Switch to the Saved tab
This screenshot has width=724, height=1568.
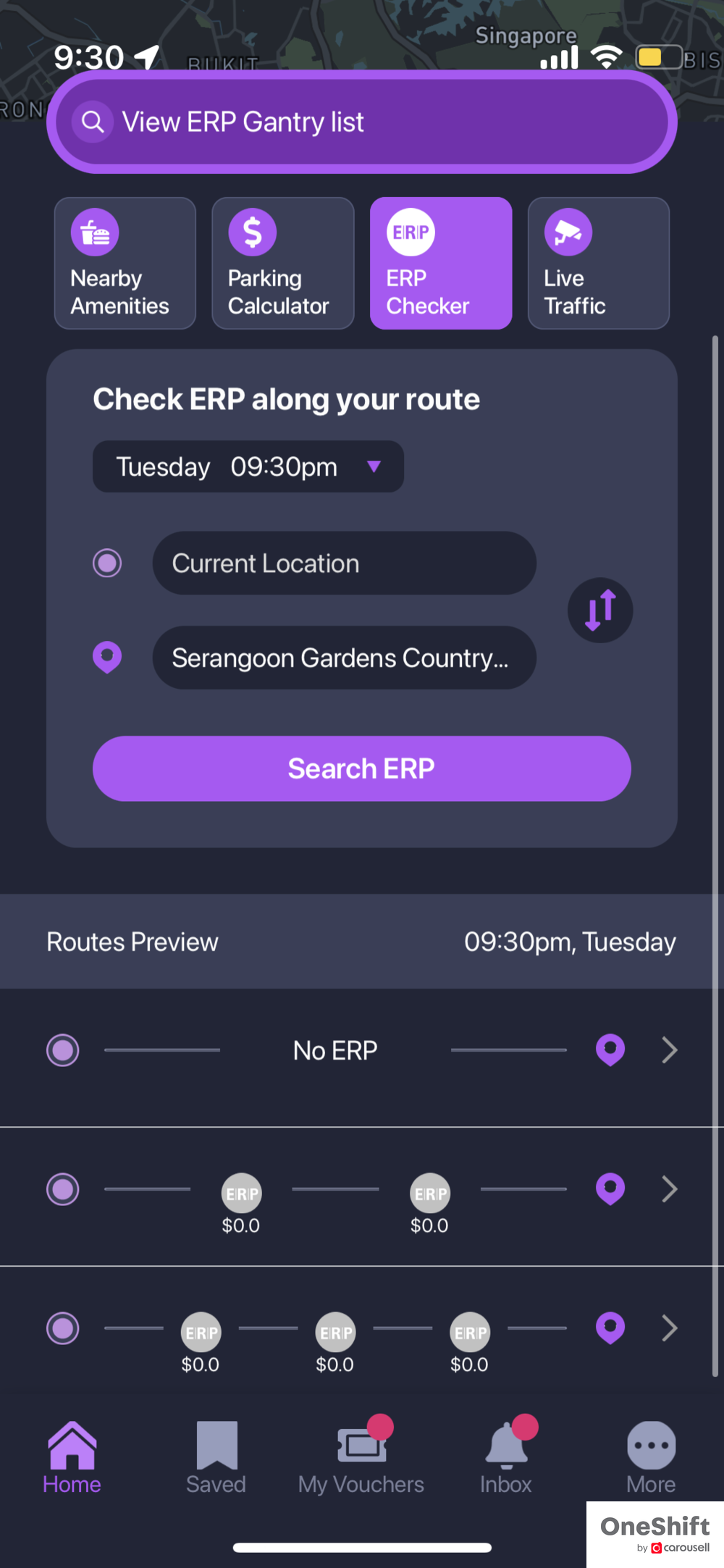pos(216,1457)
